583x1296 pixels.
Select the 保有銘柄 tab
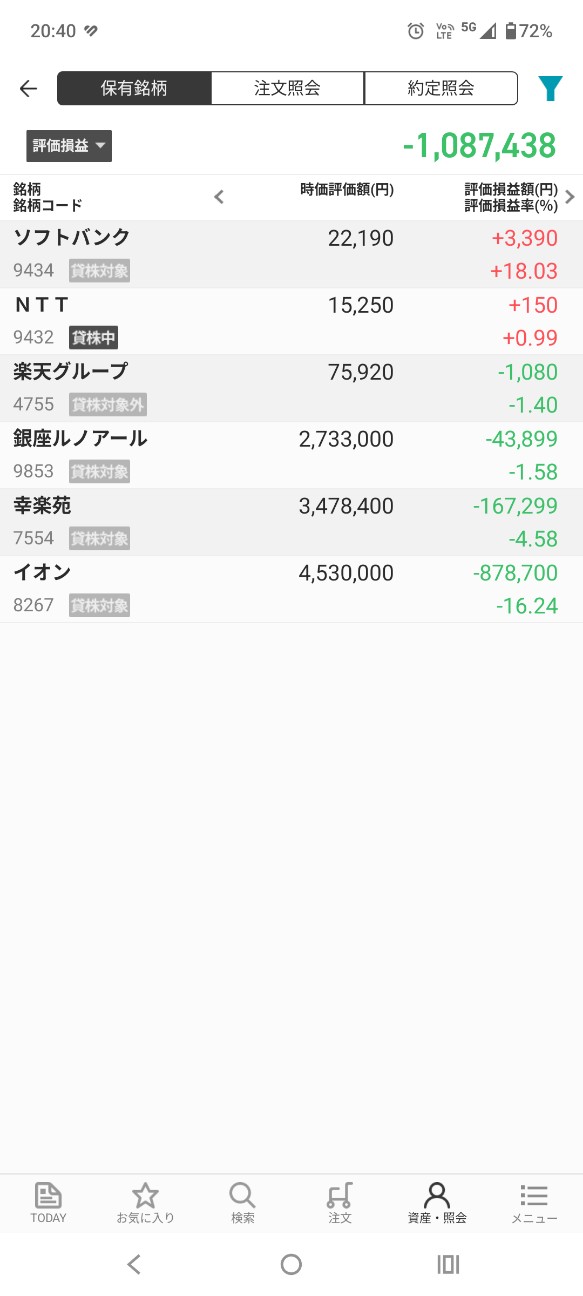coord(134,88)
